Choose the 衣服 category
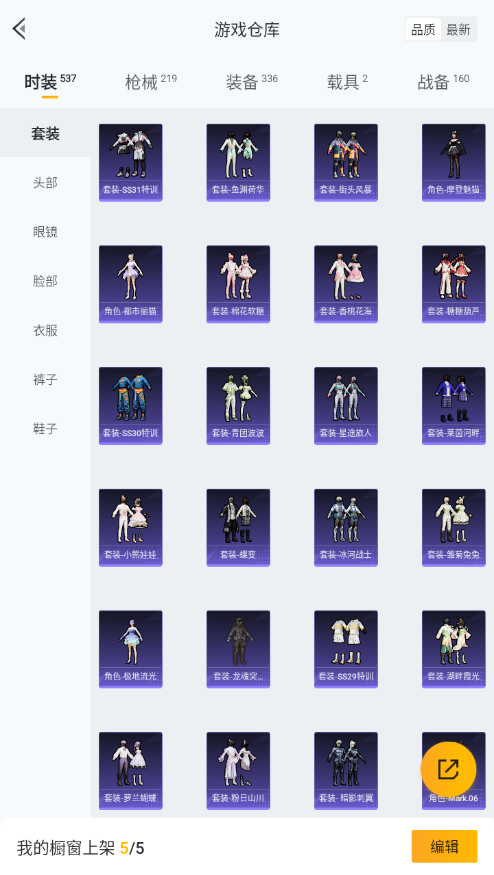Screen dimensions: 494x875 point(45,330)
